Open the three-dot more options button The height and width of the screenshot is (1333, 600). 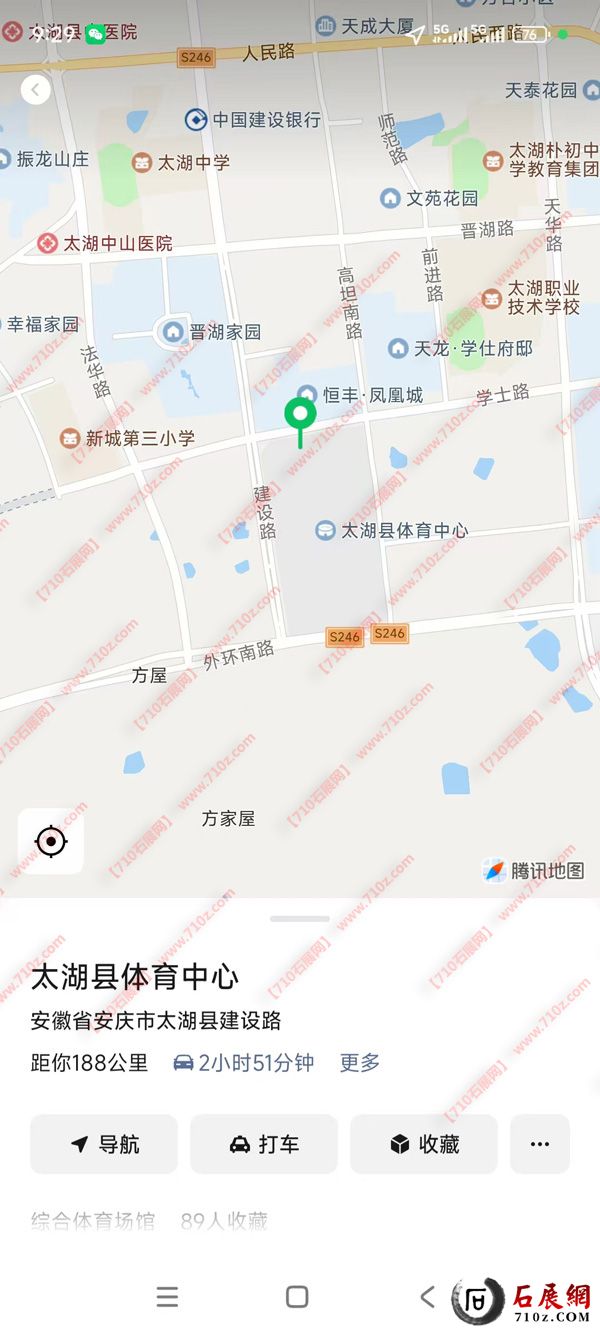pos(540,1144)
